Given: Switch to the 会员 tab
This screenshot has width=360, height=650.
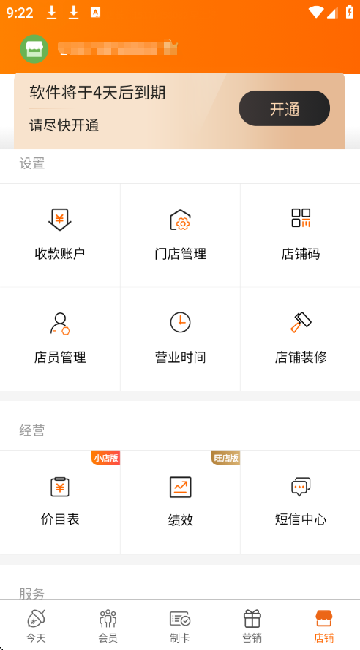Looking at the screenshot, I should [x=108, y=625].
